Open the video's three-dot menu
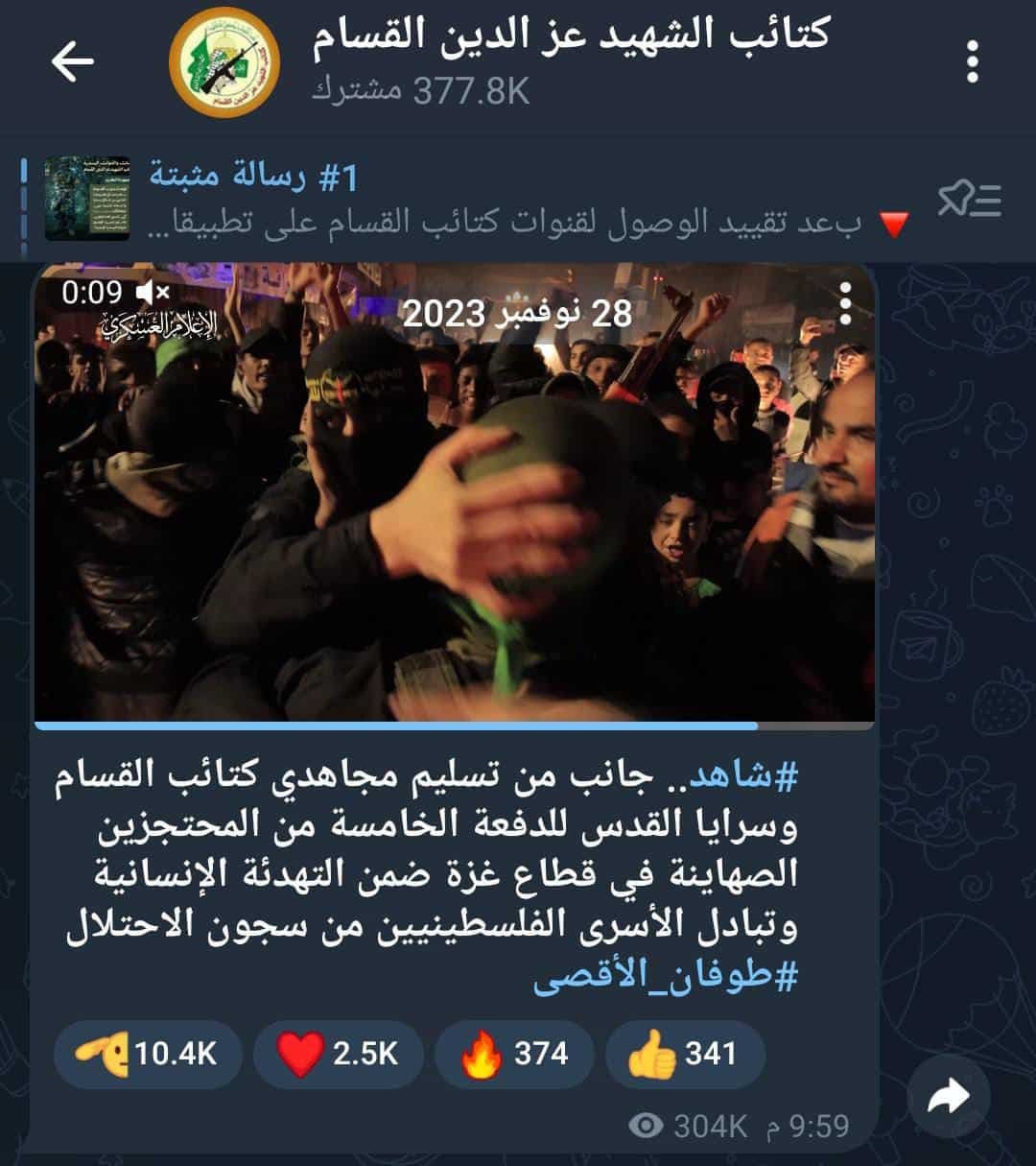This screenshot has width=1036, height=1166. [844, 304]
